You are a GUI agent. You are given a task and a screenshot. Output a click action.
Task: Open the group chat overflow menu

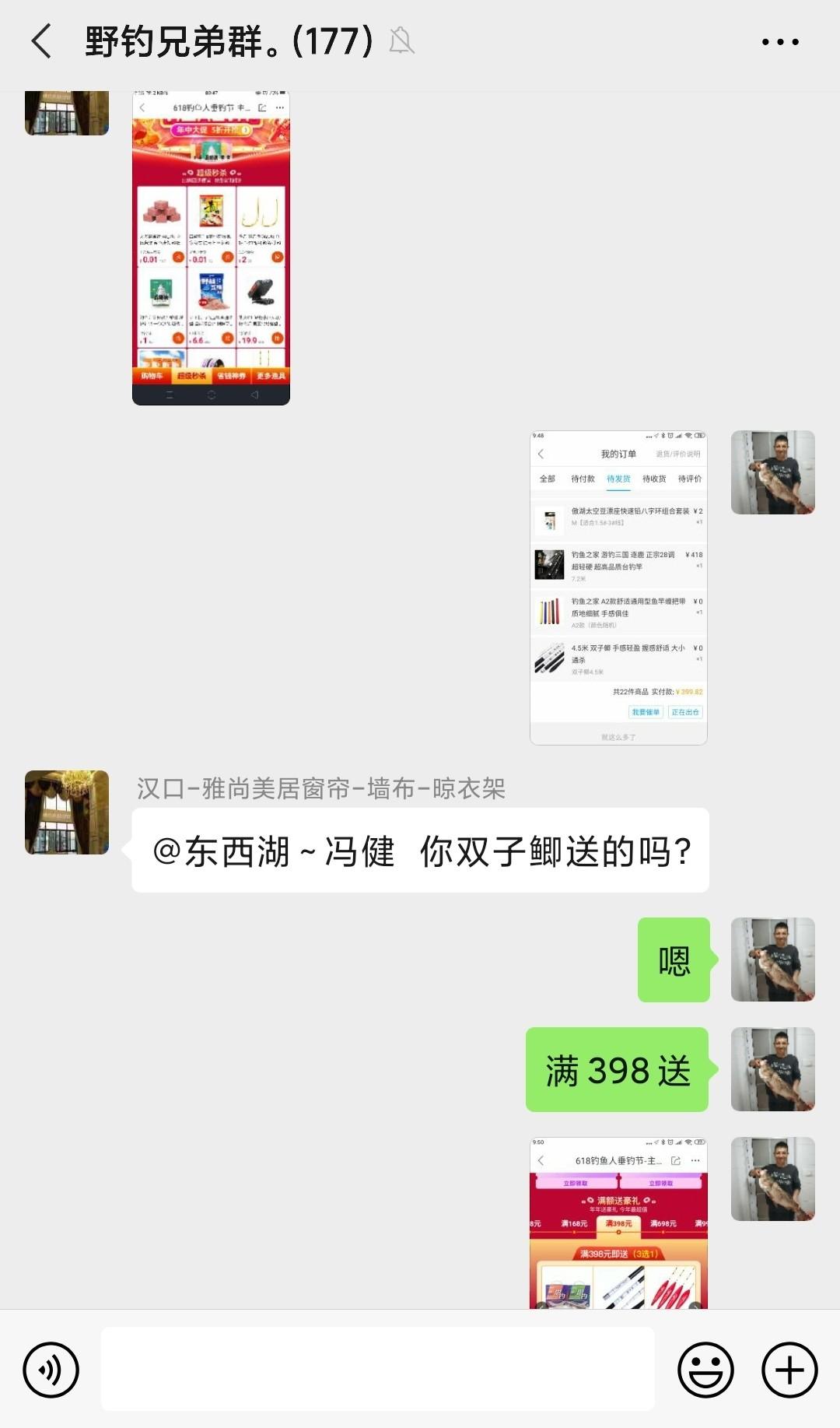[779, 42]
